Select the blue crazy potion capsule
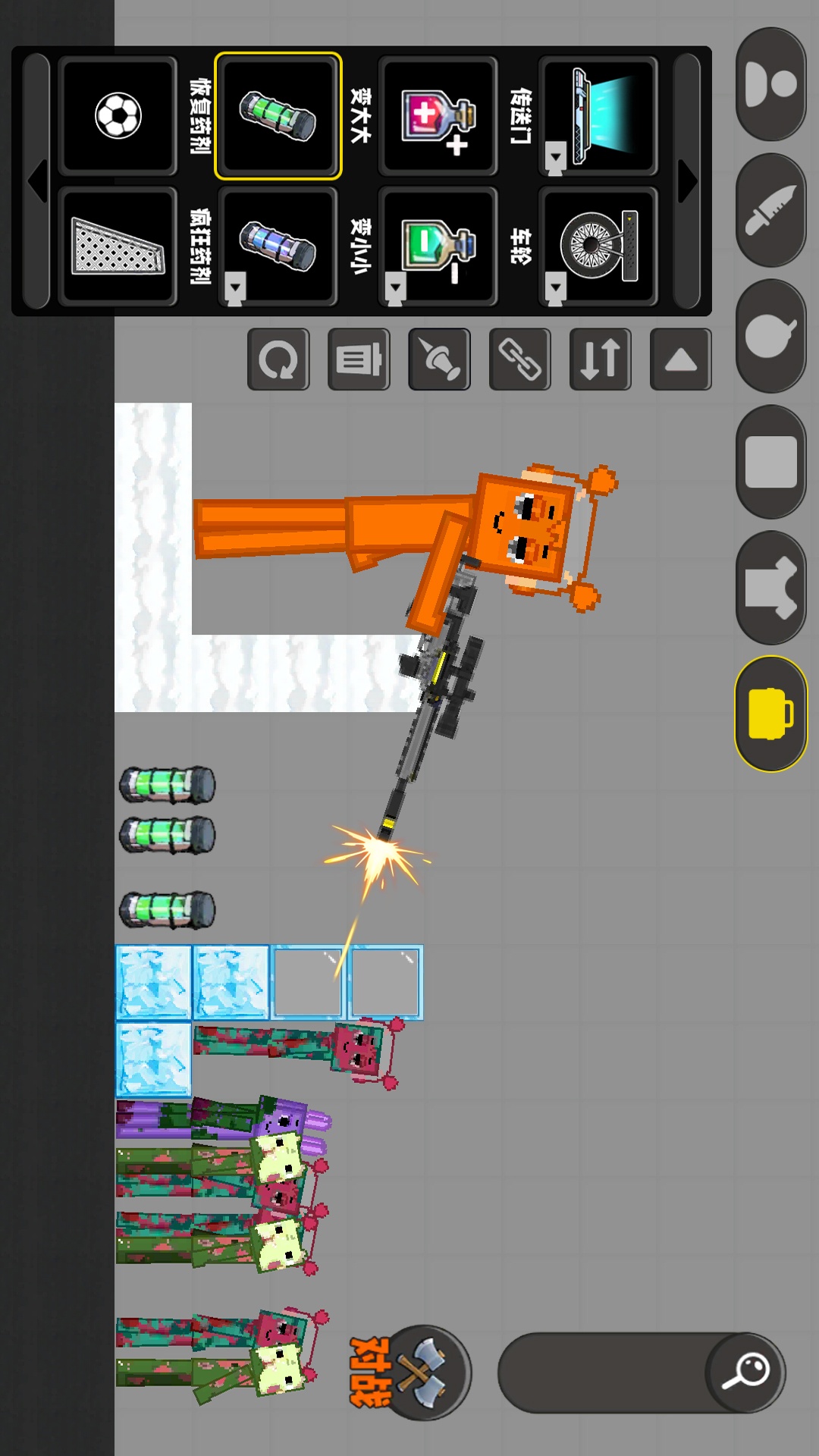 click(x=278, y=246)
